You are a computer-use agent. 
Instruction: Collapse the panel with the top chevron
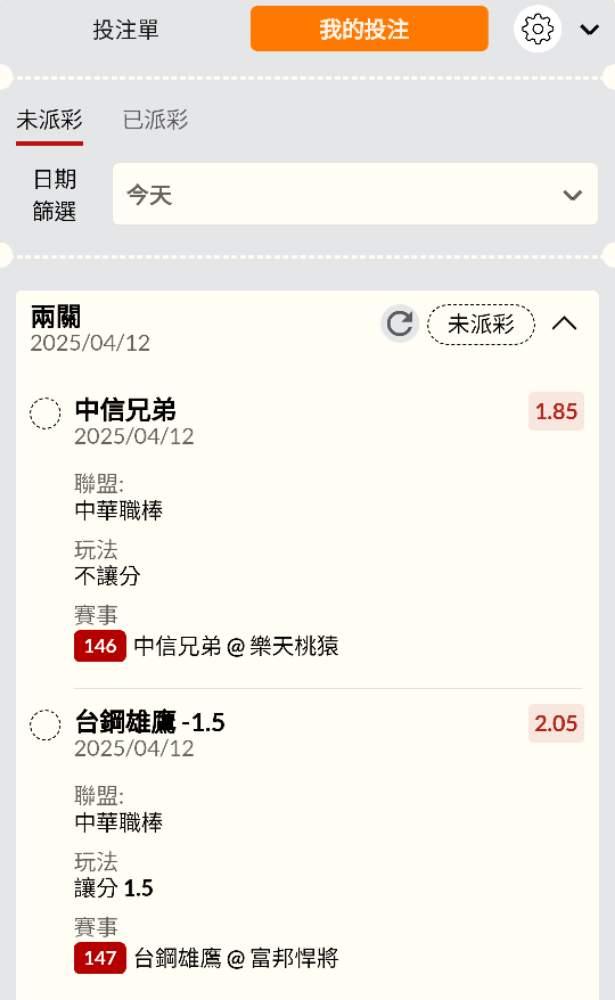(x=589, y=30)
